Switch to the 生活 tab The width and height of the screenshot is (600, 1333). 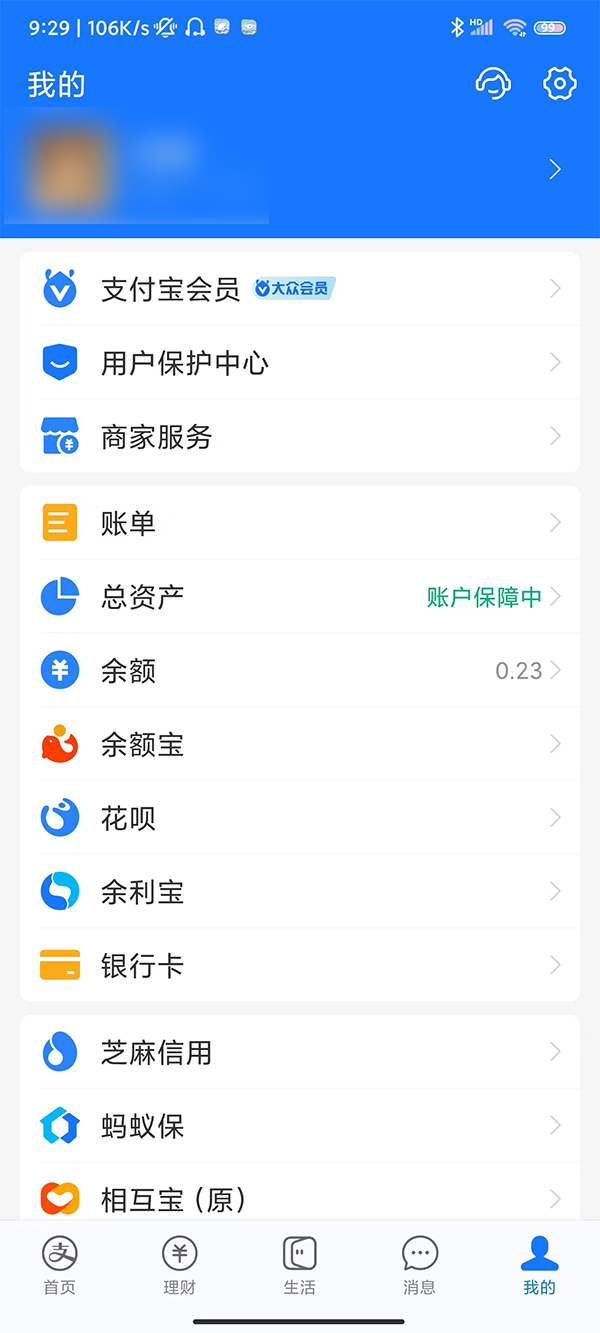coord(300,1265)
